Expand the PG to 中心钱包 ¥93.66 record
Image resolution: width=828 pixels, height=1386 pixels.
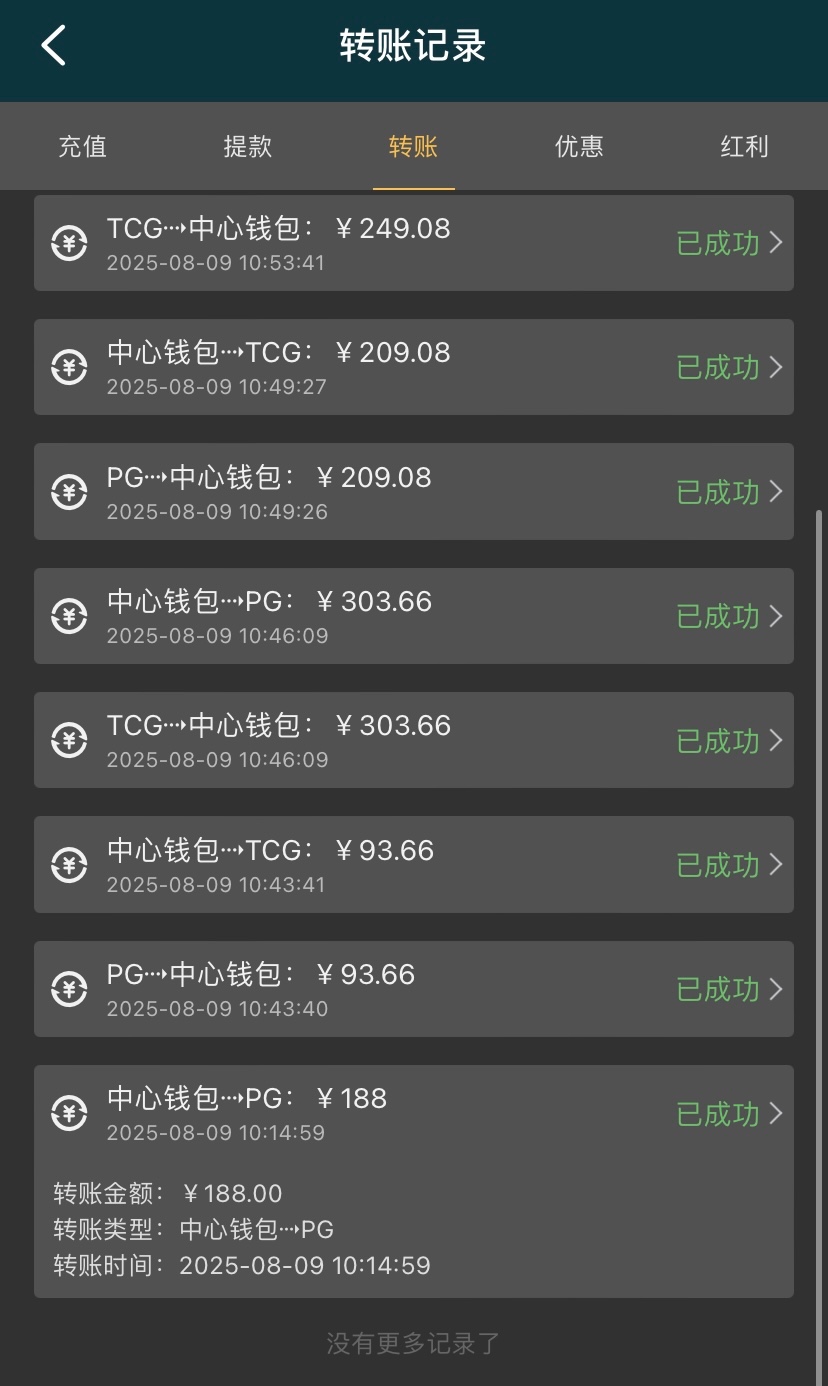pyautogui.click(x=413, y=989)
